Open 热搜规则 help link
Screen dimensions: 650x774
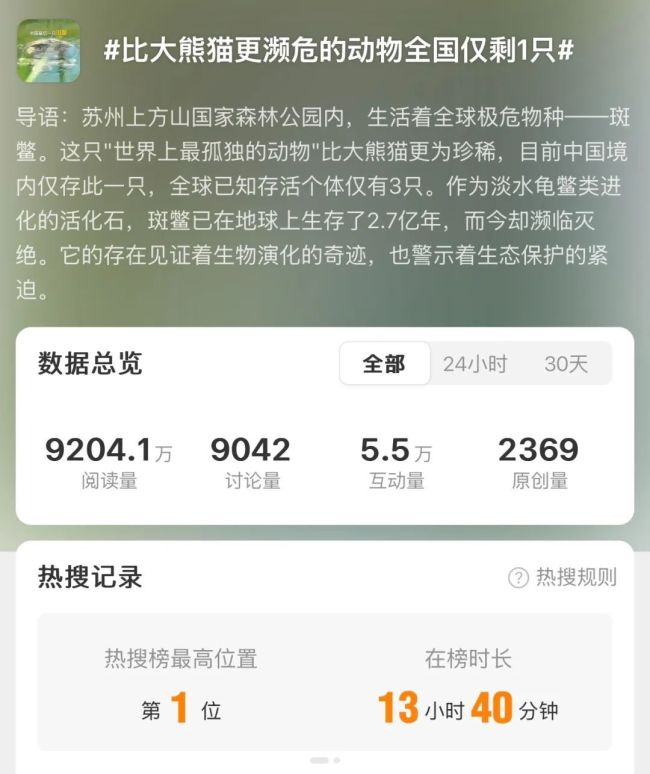click(x=563, y=577)
